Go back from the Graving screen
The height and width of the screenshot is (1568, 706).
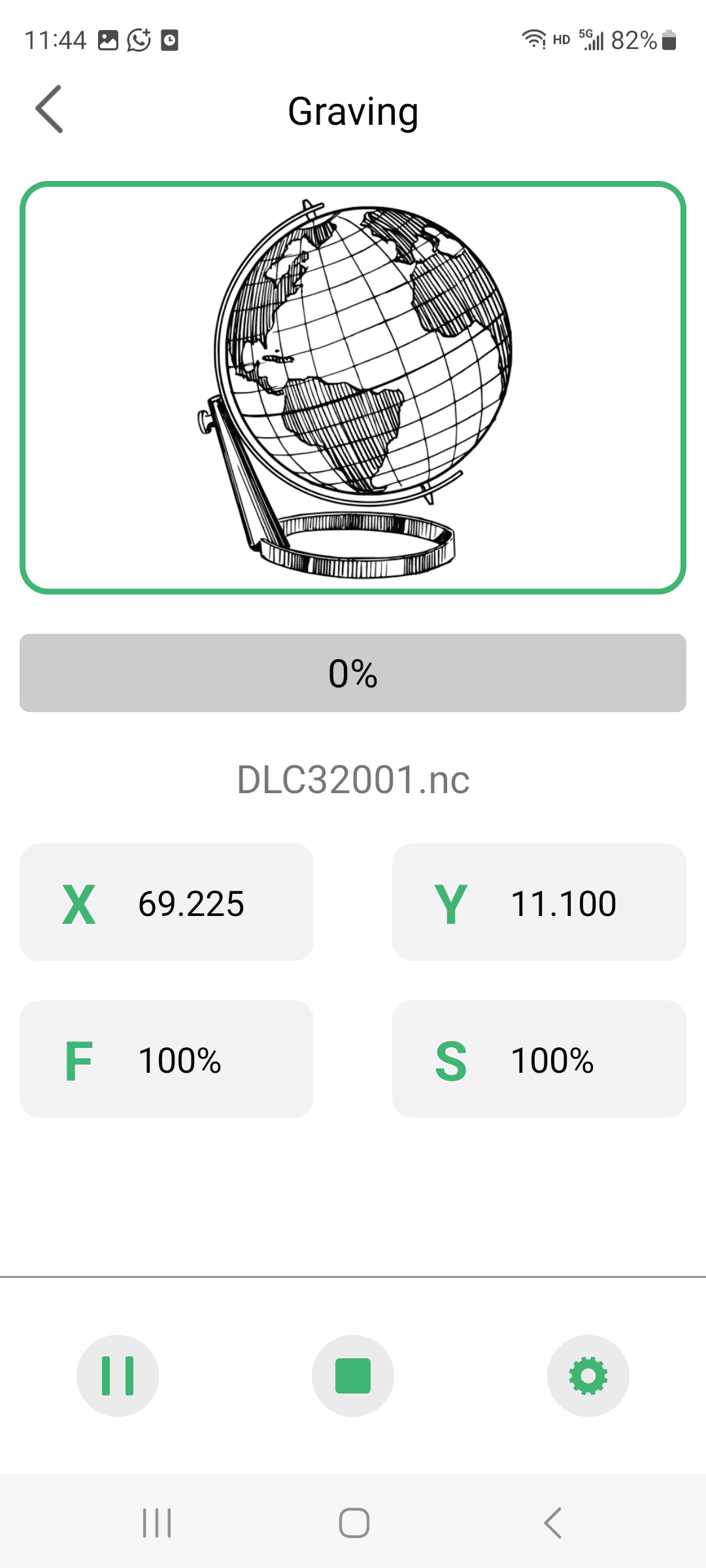click(x=50, y=109)
